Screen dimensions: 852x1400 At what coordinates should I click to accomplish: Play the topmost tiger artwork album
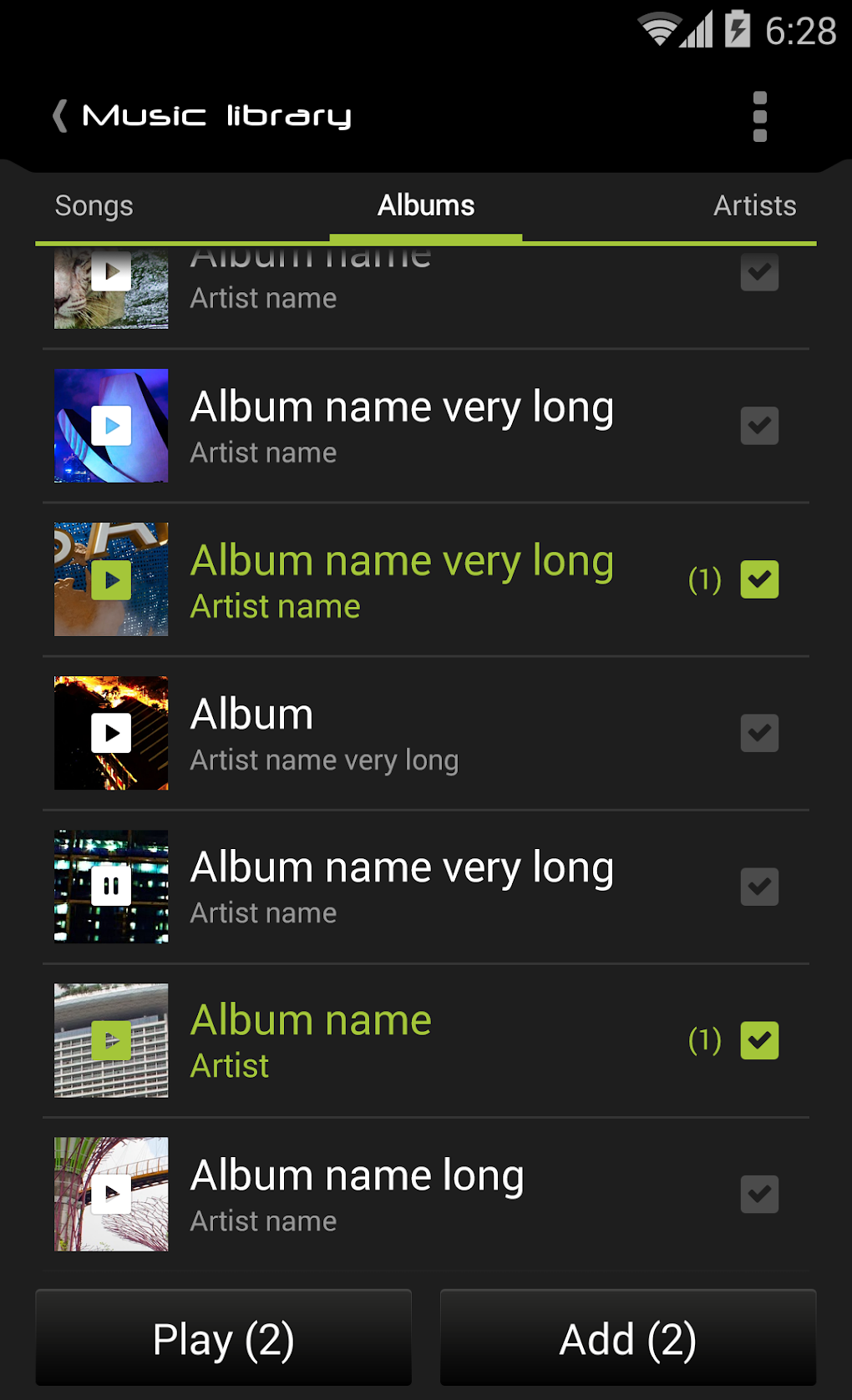pyautogui.click(x=110, y=270)
